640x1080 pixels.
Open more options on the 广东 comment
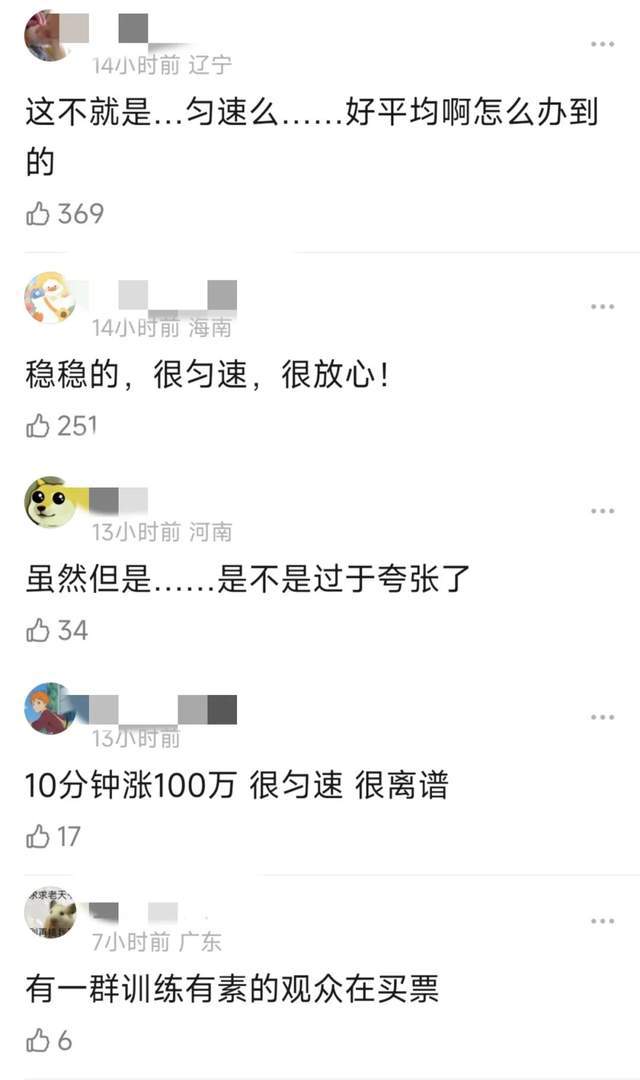click(x=602, y=921)
